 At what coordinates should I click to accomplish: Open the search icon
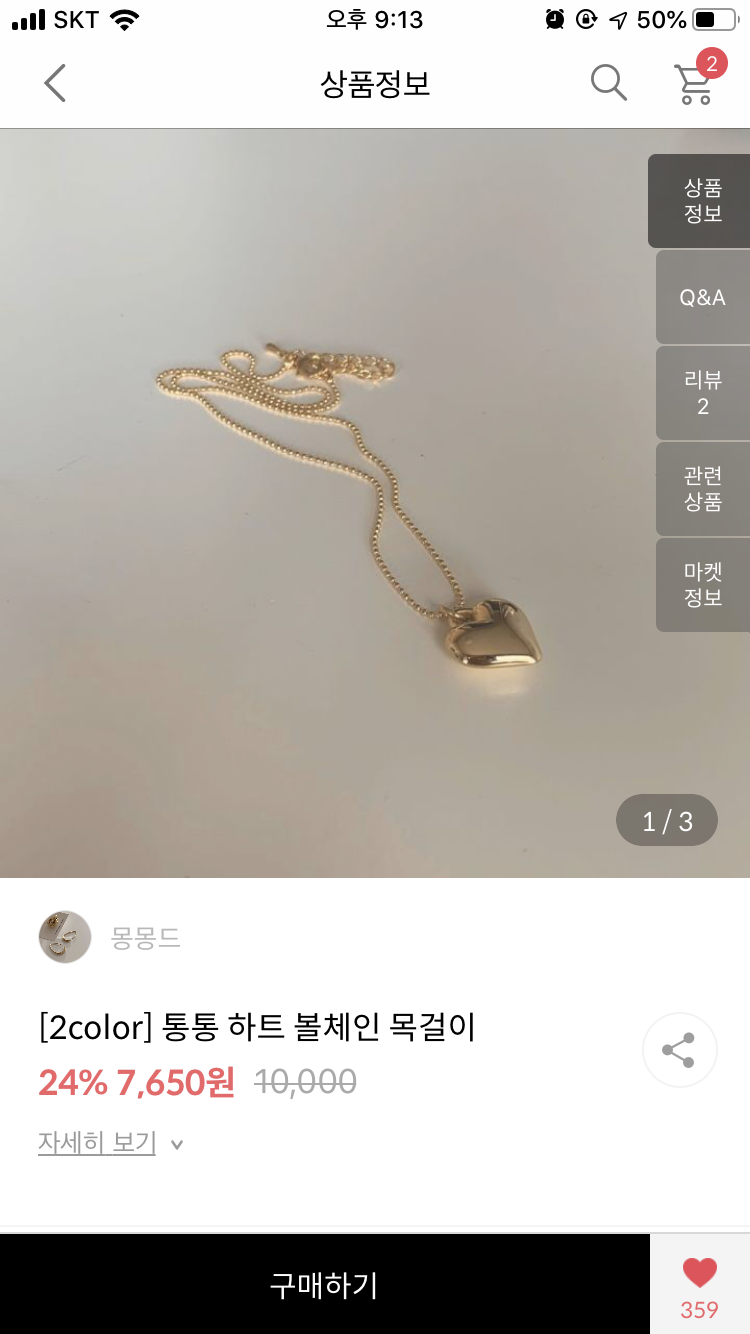coord(607,84)
